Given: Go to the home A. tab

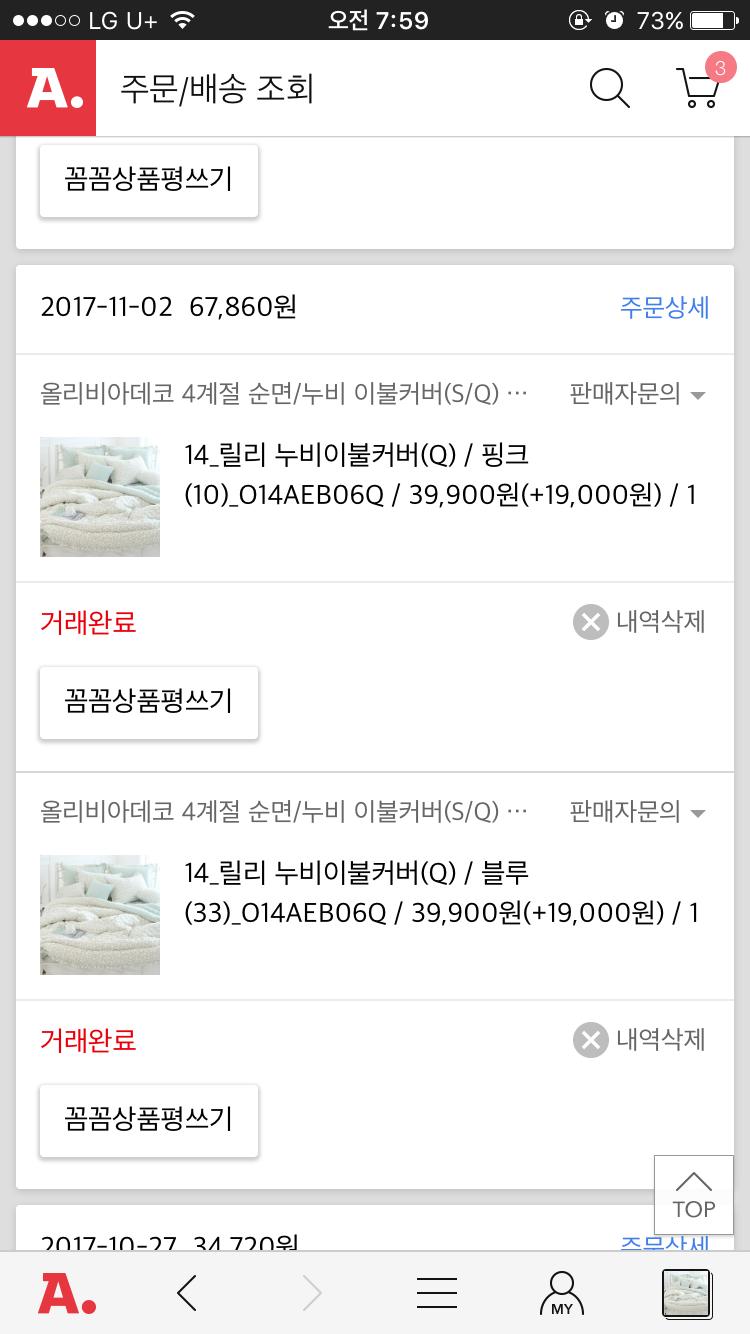Looking at the screenshot, I should pyautogui.click(x=67, y=1294).
